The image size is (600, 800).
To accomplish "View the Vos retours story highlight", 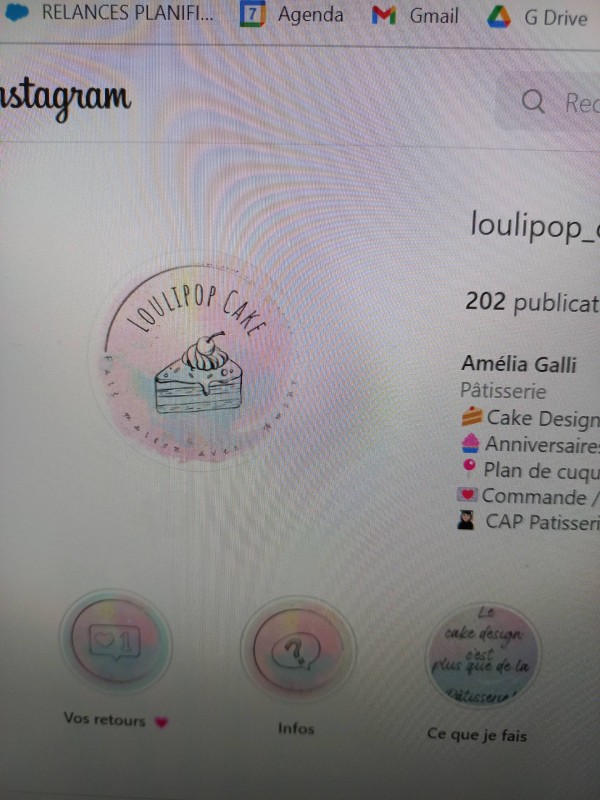I will pyautogui.click(x=115, y=643).
